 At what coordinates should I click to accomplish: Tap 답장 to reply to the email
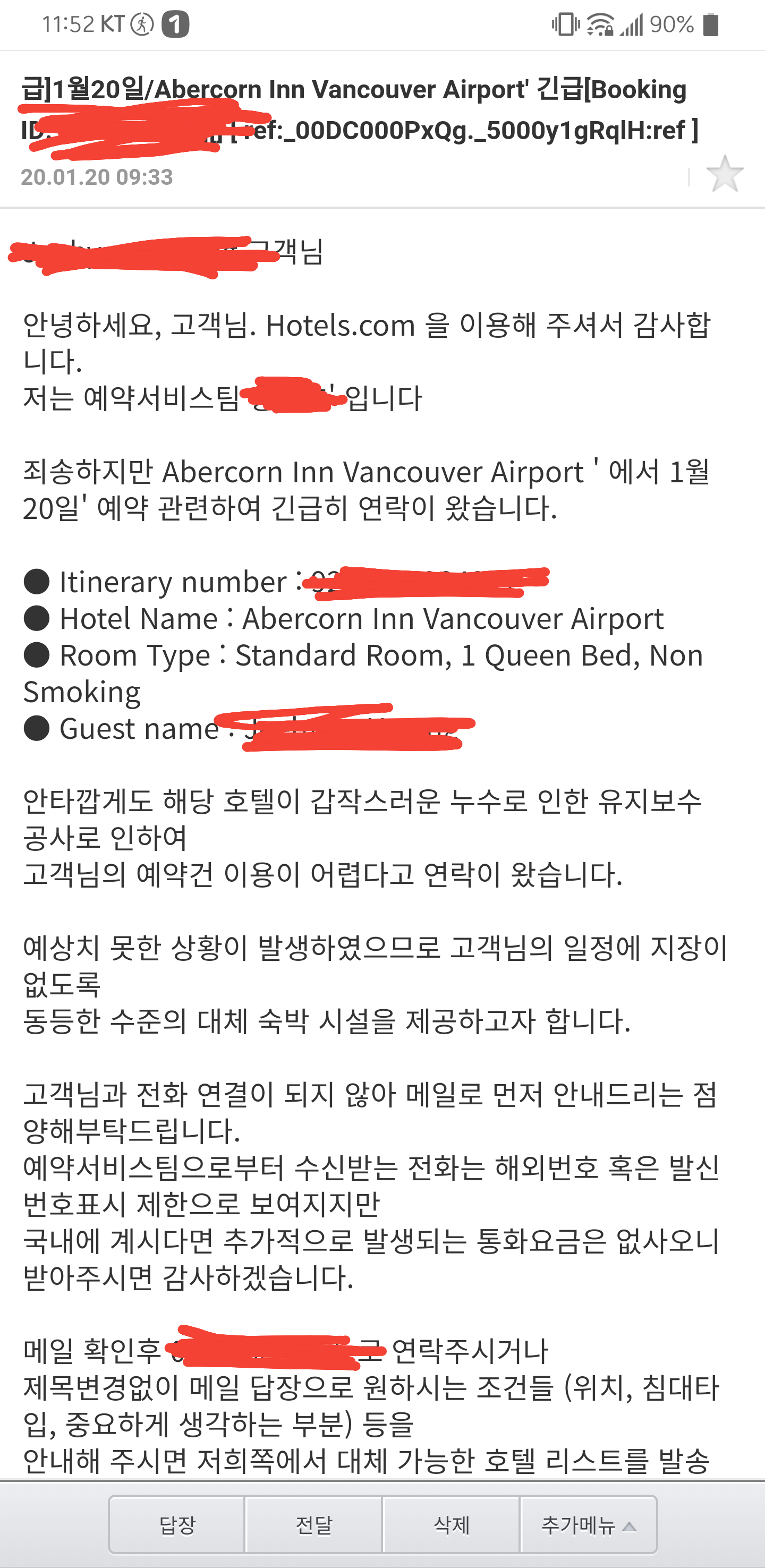click(x=177, y=1525)
